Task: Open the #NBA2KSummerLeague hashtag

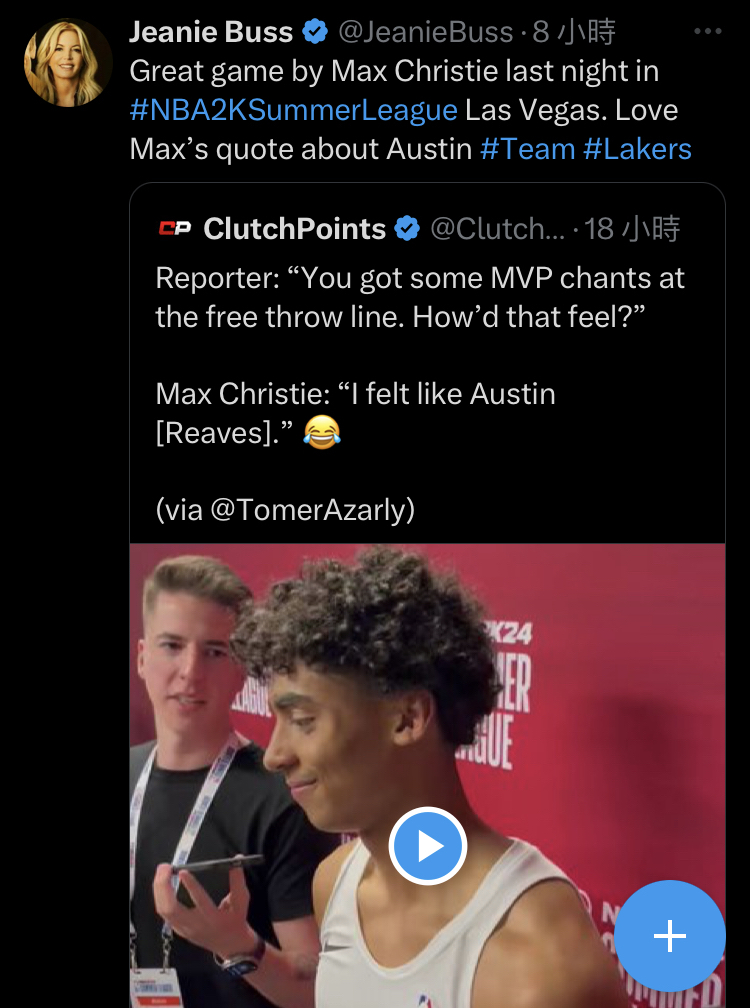Action: [x=294, y=110]
